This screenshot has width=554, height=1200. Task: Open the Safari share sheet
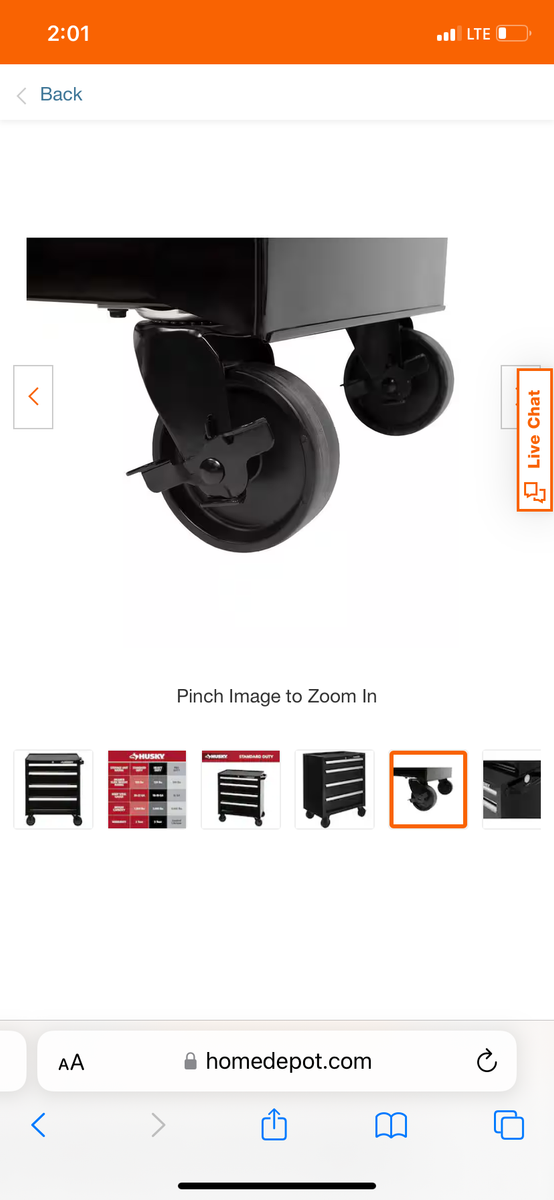(x=274, y=1124)
